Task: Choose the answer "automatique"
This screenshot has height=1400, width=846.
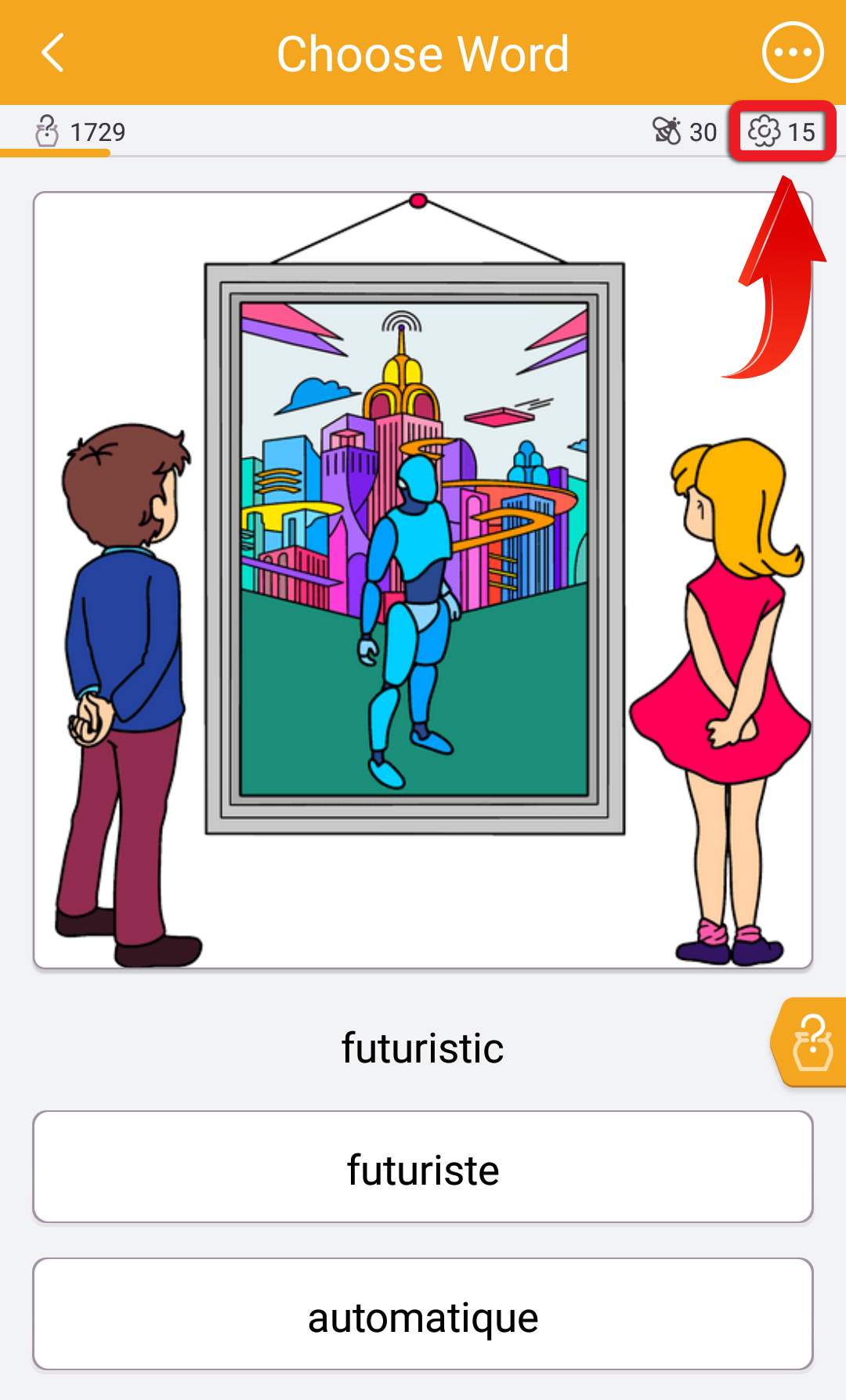Action: pos(423,1314)
